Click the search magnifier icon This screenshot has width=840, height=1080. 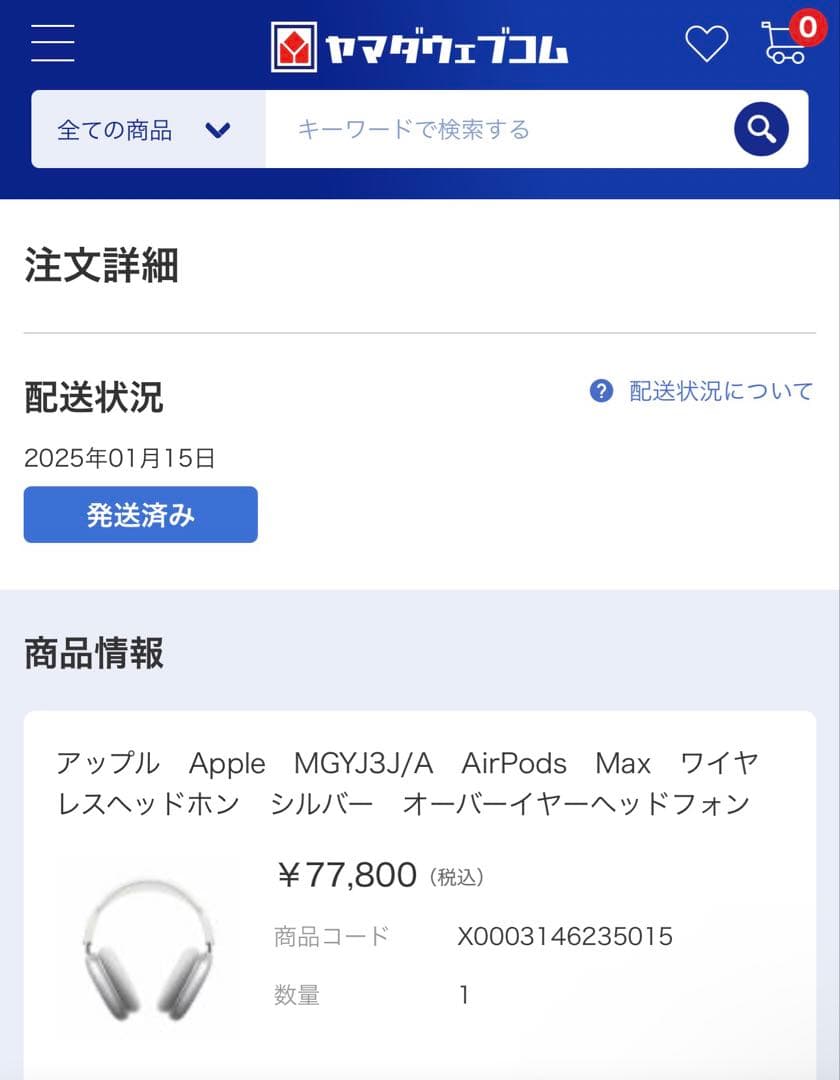(761, 129)
